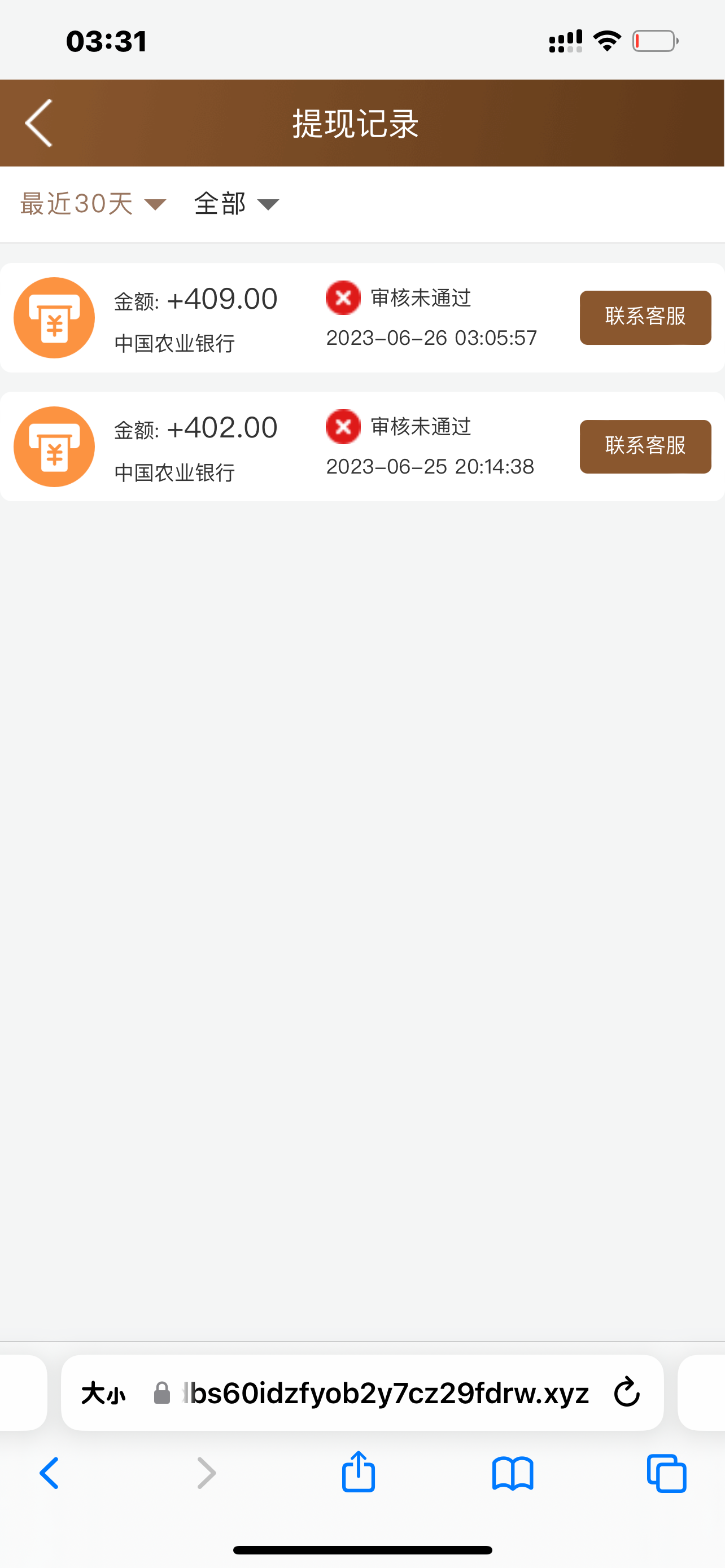Image resolution: width=725 pixels, height=1568 pixels.
Task: Open Safari bookmarks
Action: tap(513, 1473)
